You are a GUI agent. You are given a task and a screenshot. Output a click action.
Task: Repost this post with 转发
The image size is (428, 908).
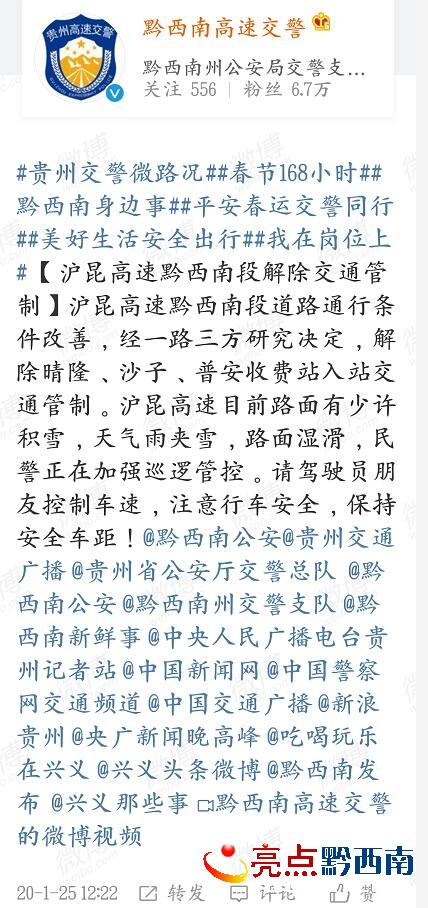(x=173, y=892)
